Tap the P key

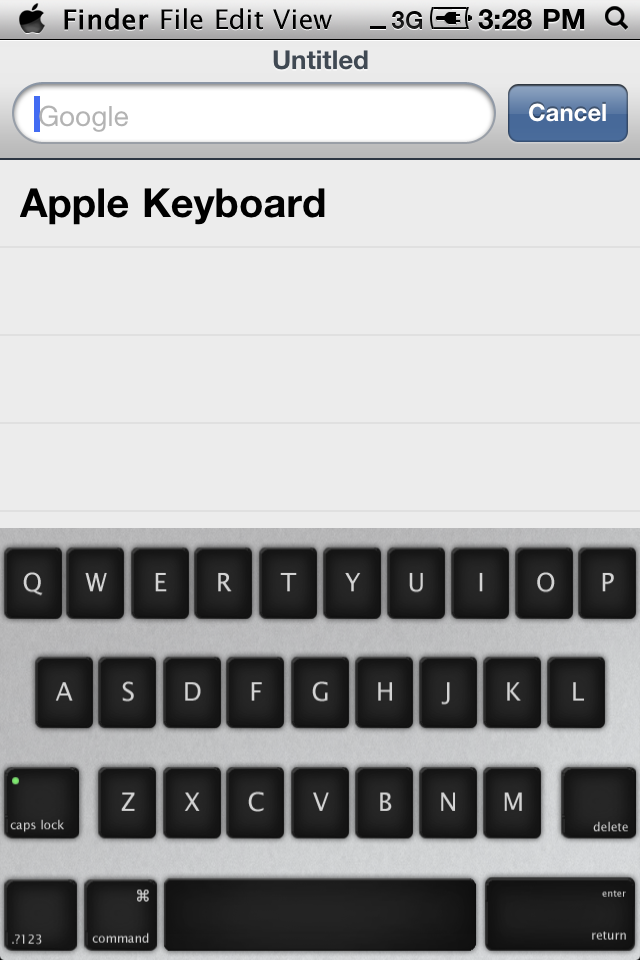pyautogui.click(x=608, y=583)
